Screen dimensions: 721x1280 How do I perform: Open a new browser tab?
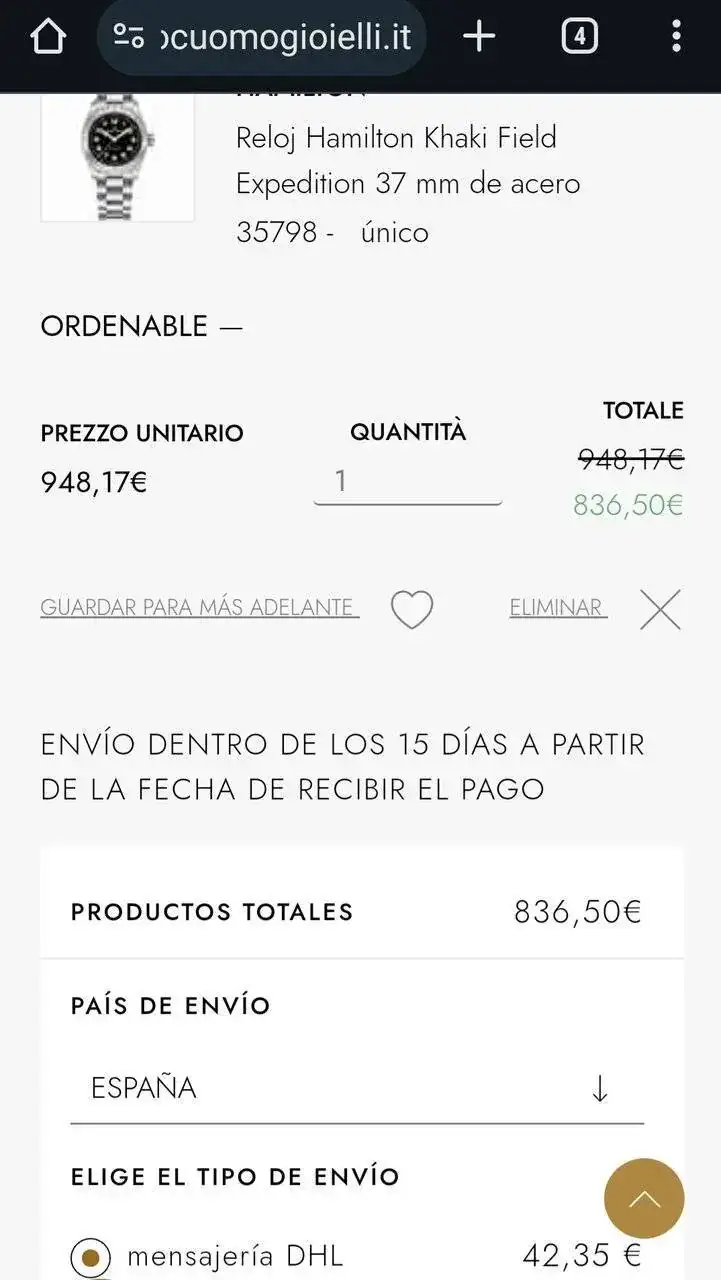(x=479, y=38)
